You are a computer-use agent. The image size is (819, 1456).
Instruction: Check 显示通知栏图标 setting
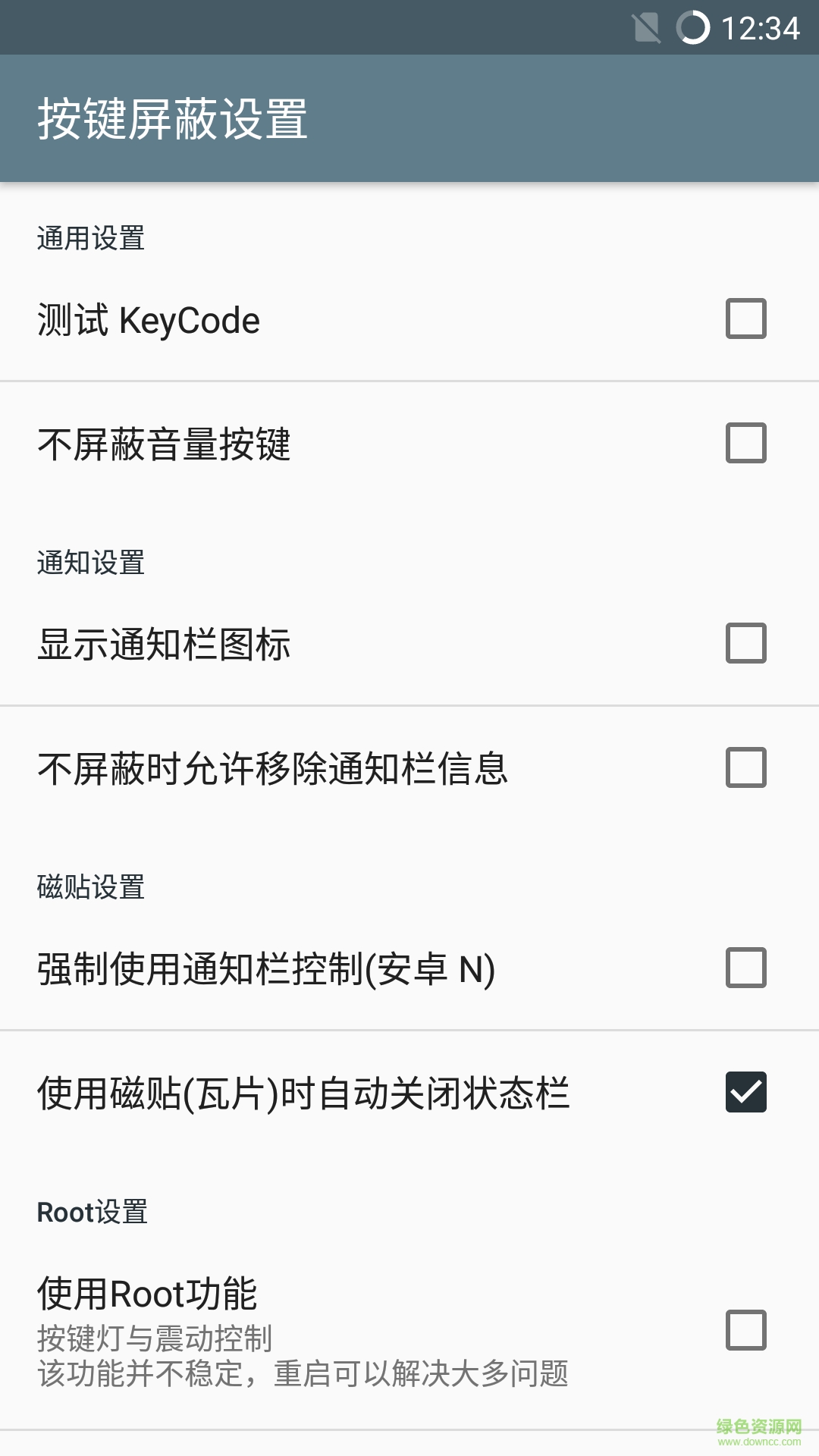click(x=746, y=645)
